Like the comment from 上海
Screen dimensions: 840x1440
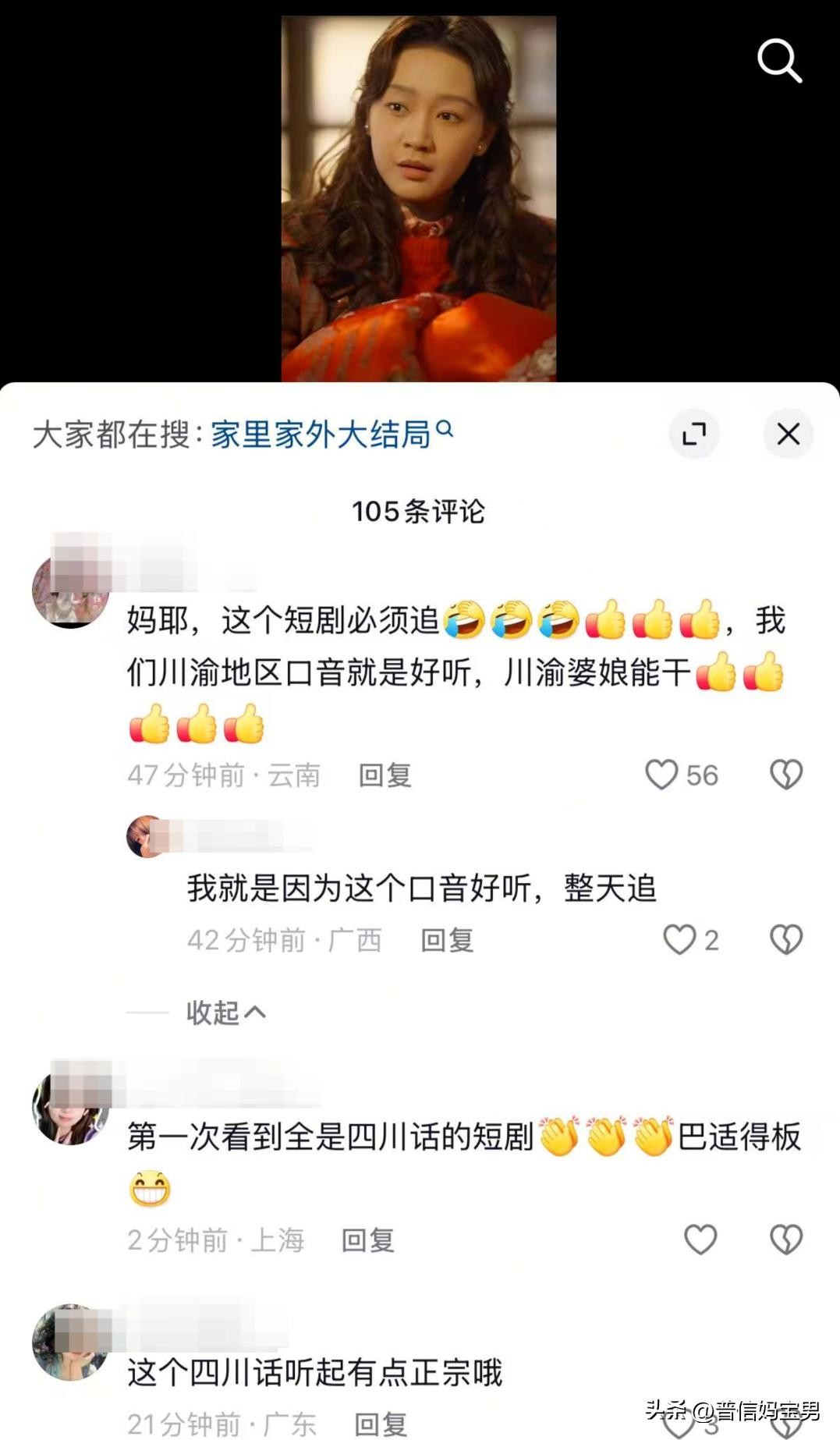pos(700,1240)
